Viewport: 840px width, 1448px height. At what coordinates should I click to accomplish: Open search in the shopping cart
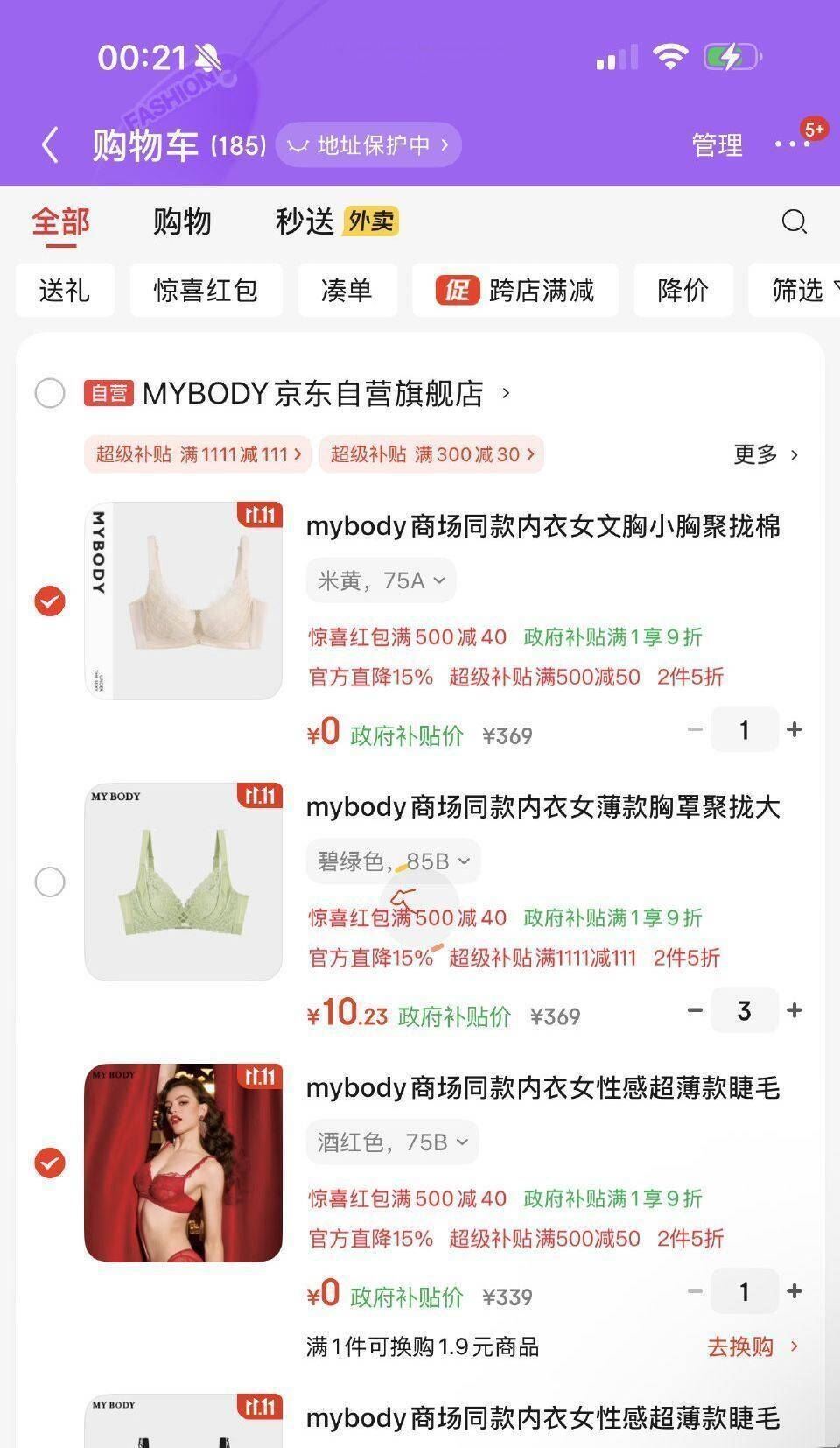(794, 222)
